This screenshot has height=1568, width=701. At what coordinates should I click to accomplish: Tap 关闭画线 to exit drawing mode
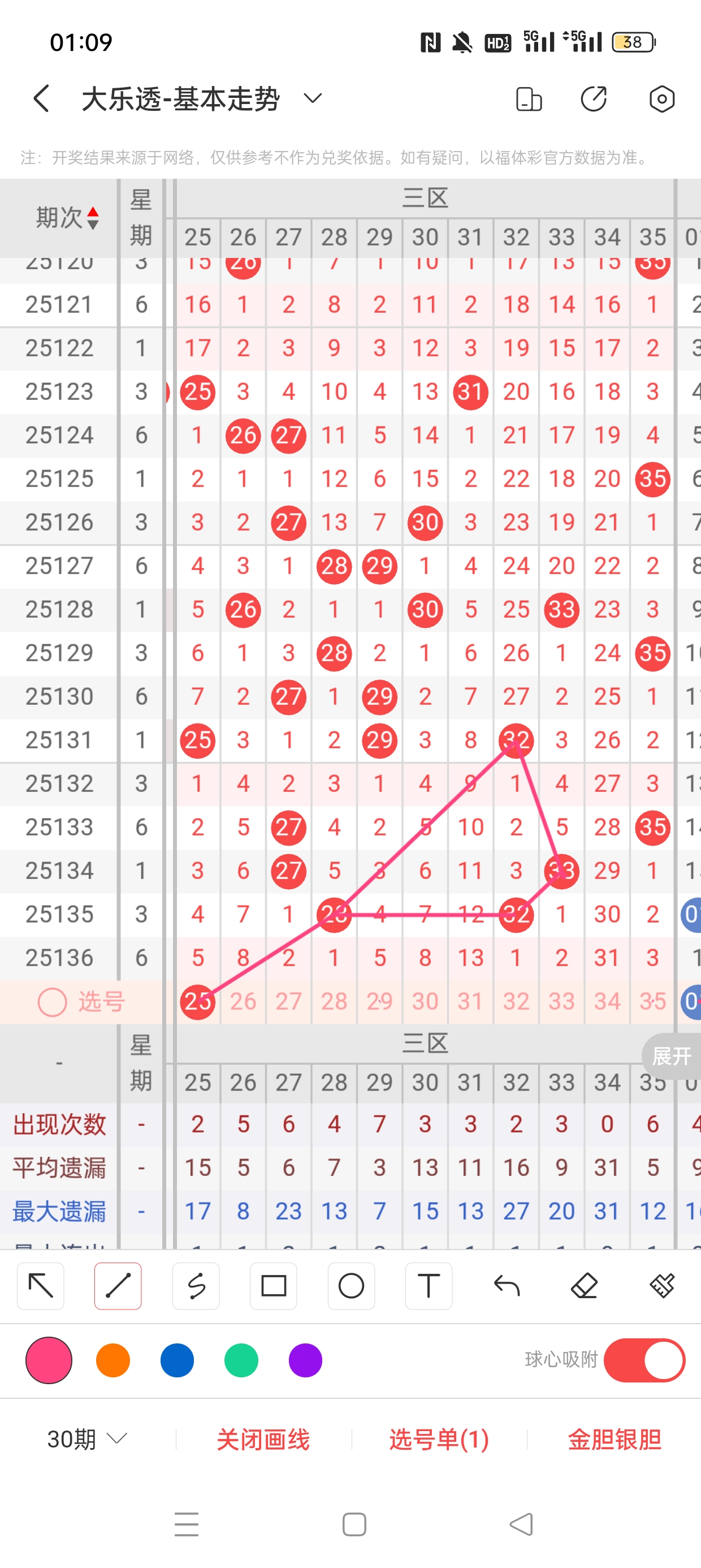[x=263, y=1440]
